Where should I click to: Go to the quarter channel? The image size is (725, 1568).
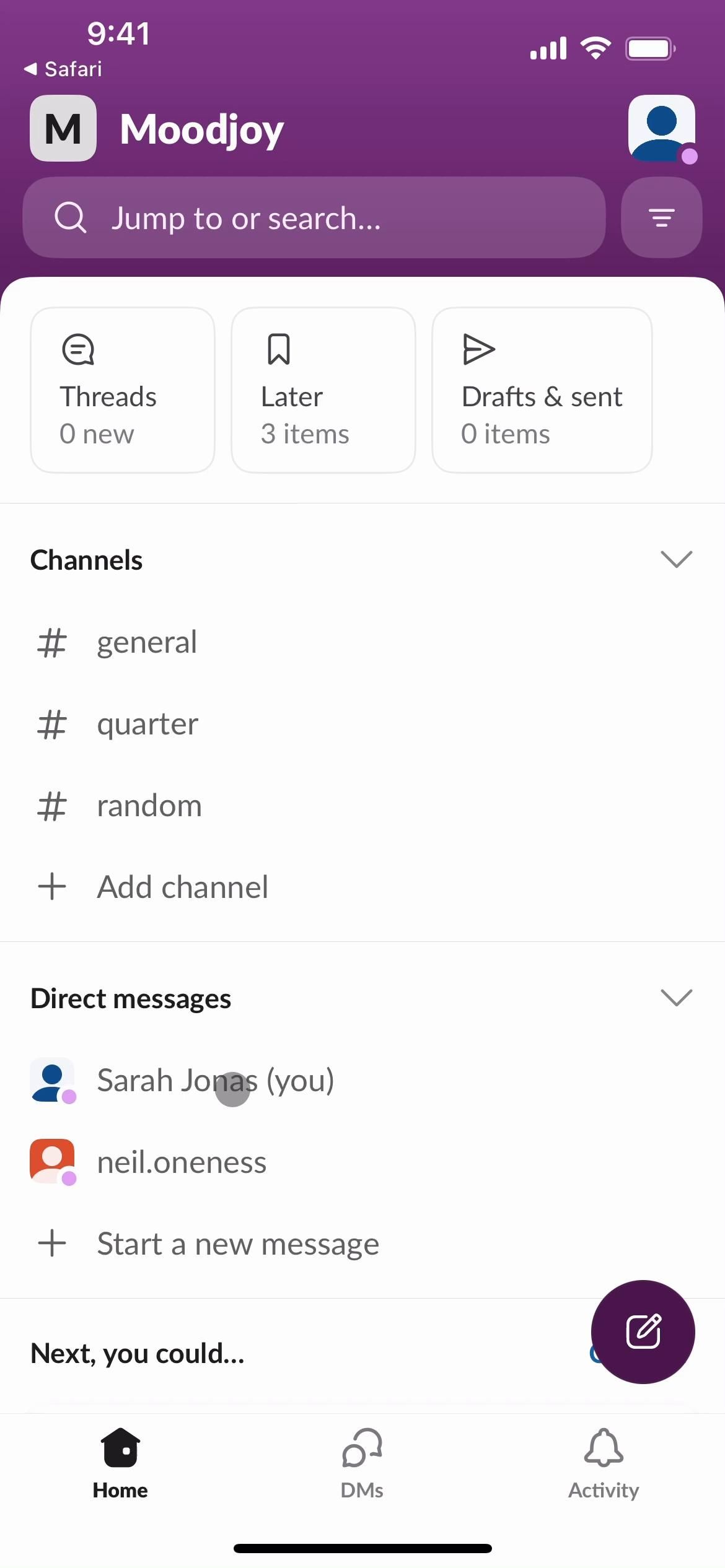tap(147, 724)
